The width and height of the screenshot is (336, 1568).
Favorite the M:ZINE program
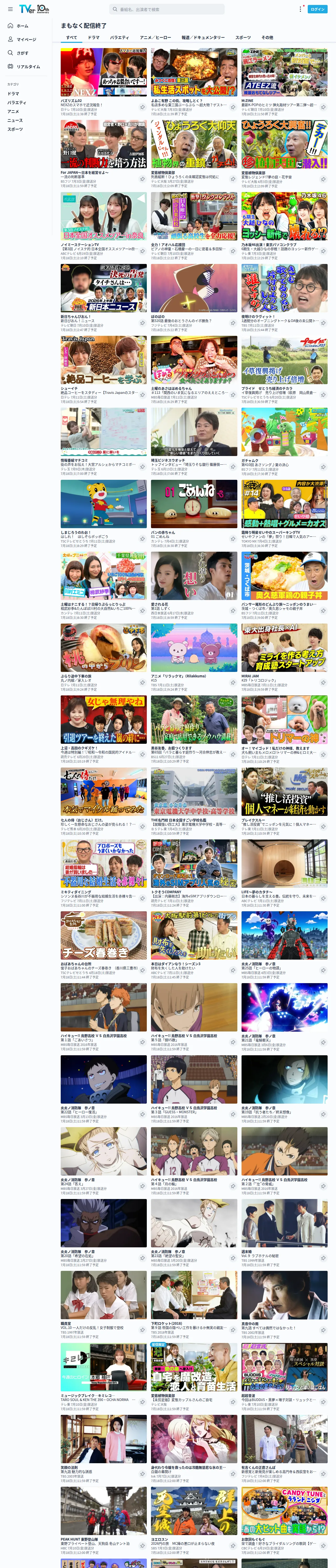[x=323, y=107]
